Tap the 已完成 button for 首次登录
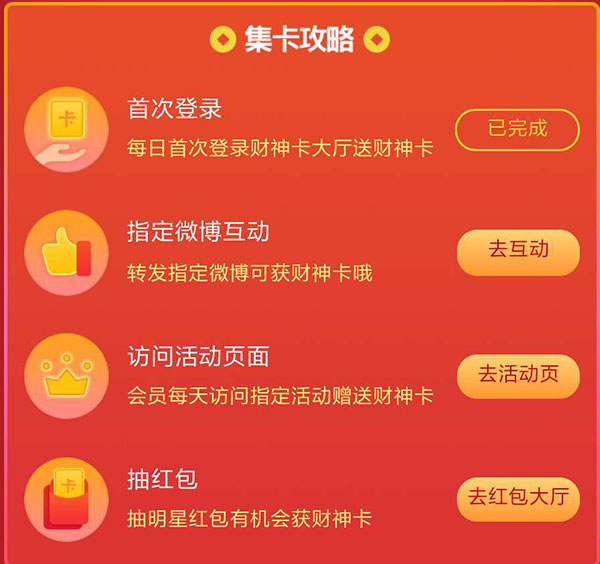 [517, 129]
